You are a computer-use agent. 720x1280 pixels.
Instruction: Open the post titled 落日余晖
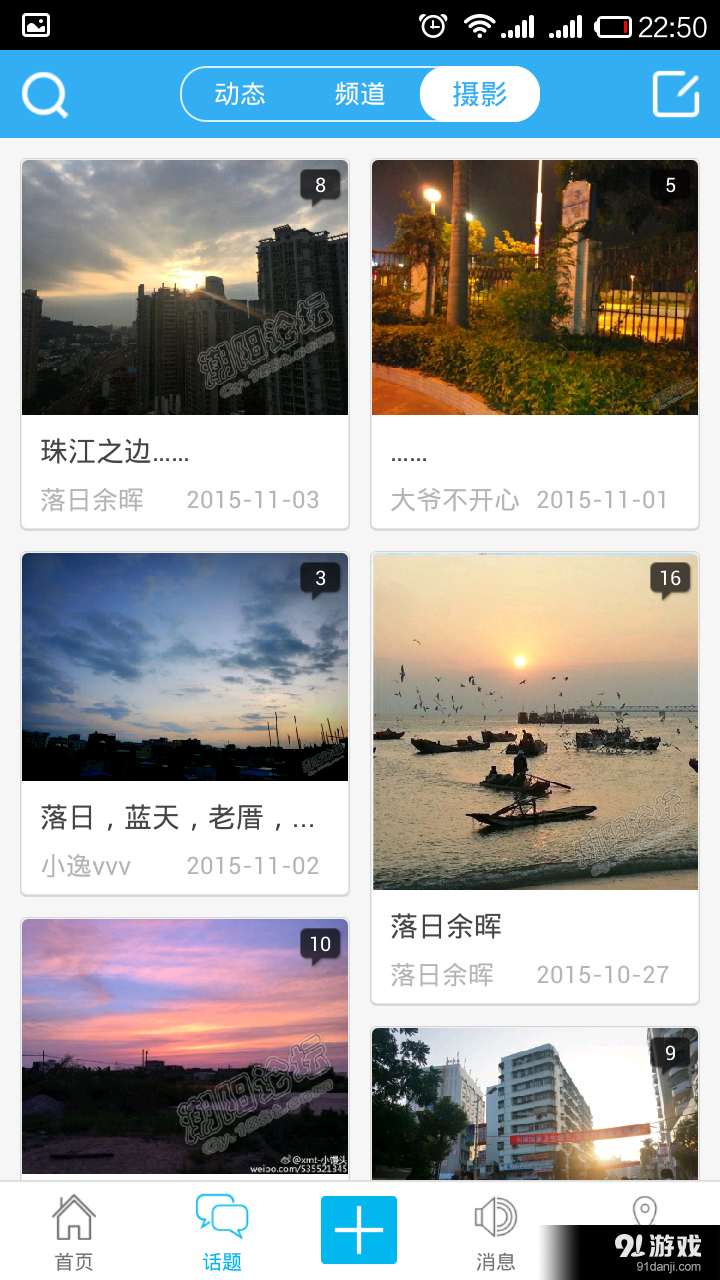tap(441, 927)
